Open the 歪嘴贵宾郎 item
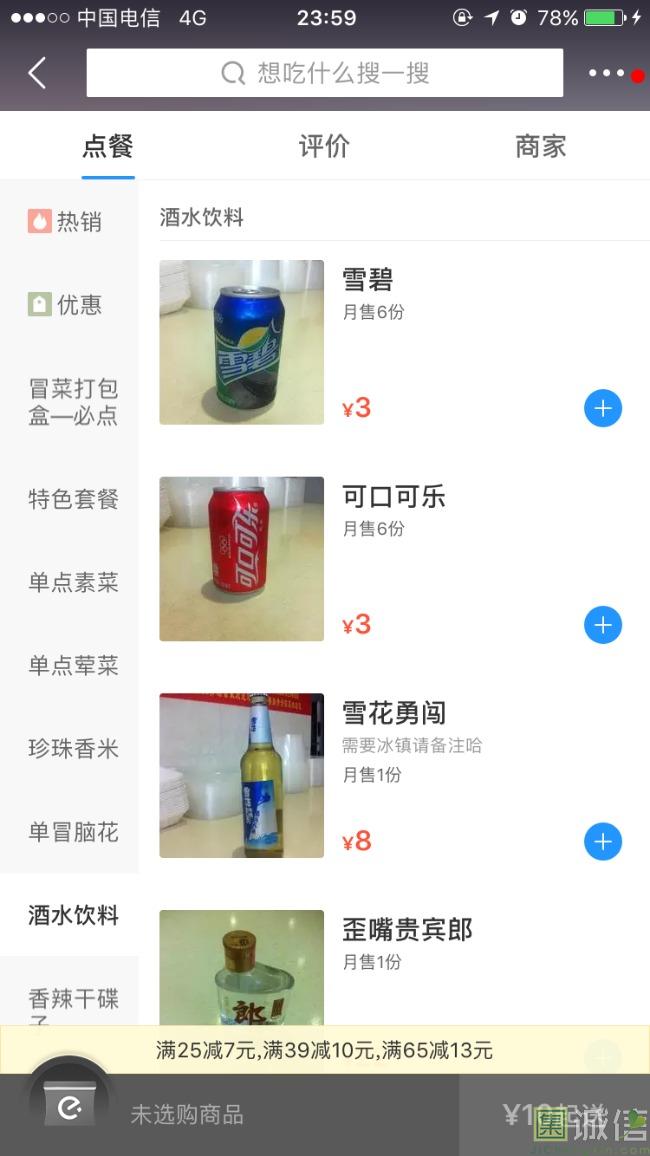Image resolution: width=650 pixels, height=1156 pixels. 407,930
